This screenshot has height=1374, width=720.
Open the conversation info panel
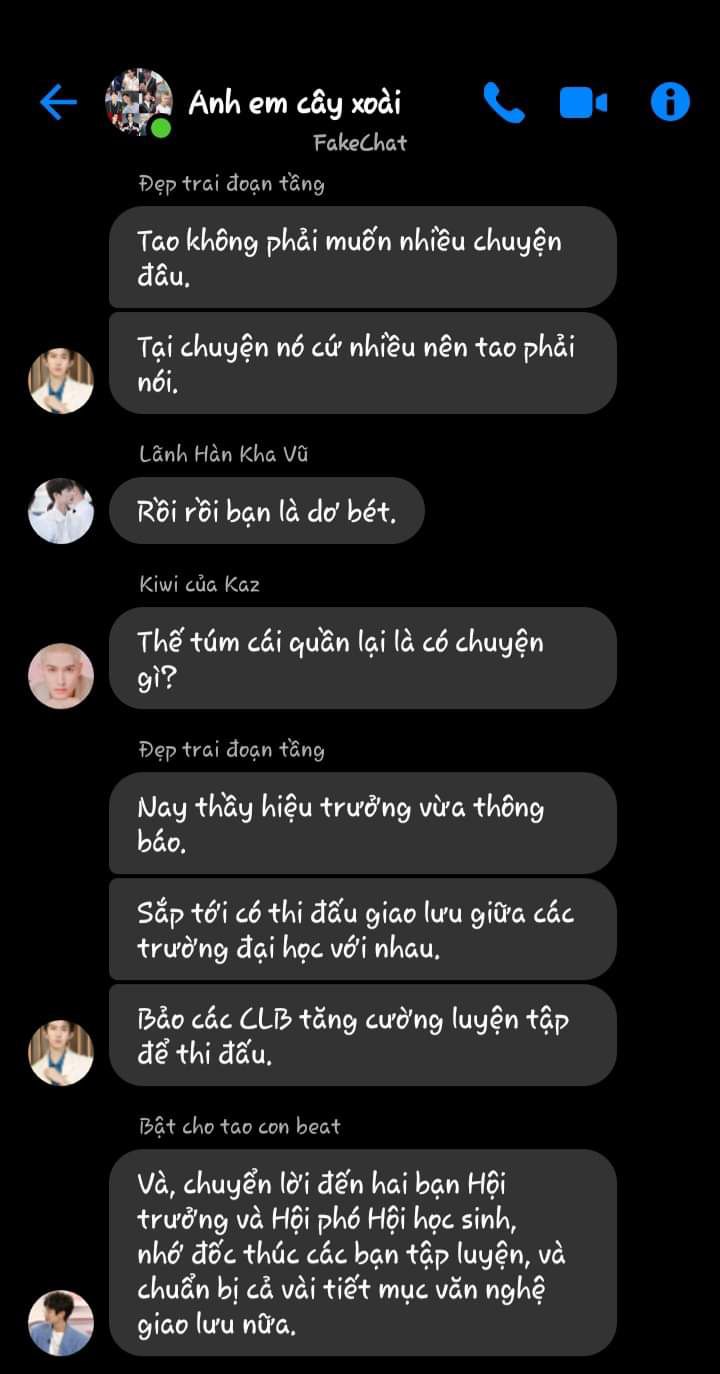[x=670, y=102]
